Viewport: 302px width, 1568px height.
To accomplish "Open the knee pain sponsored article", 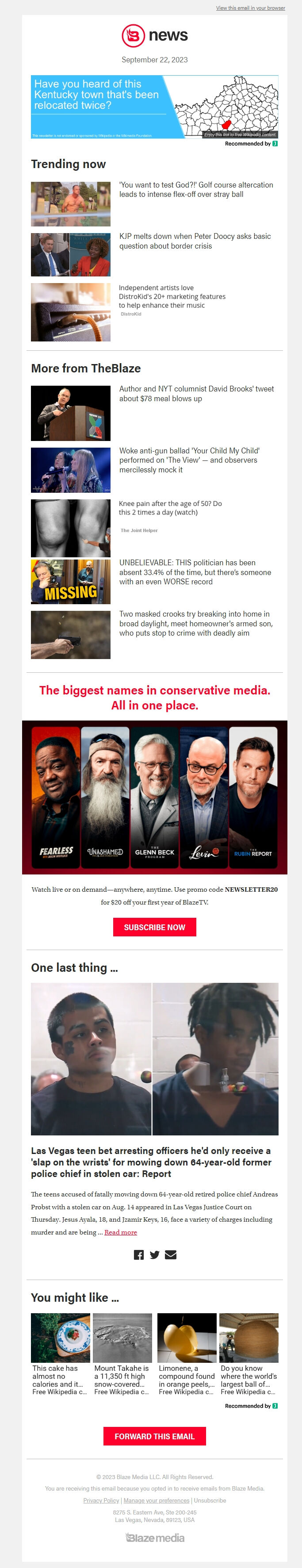I will [x=170, y=508].
